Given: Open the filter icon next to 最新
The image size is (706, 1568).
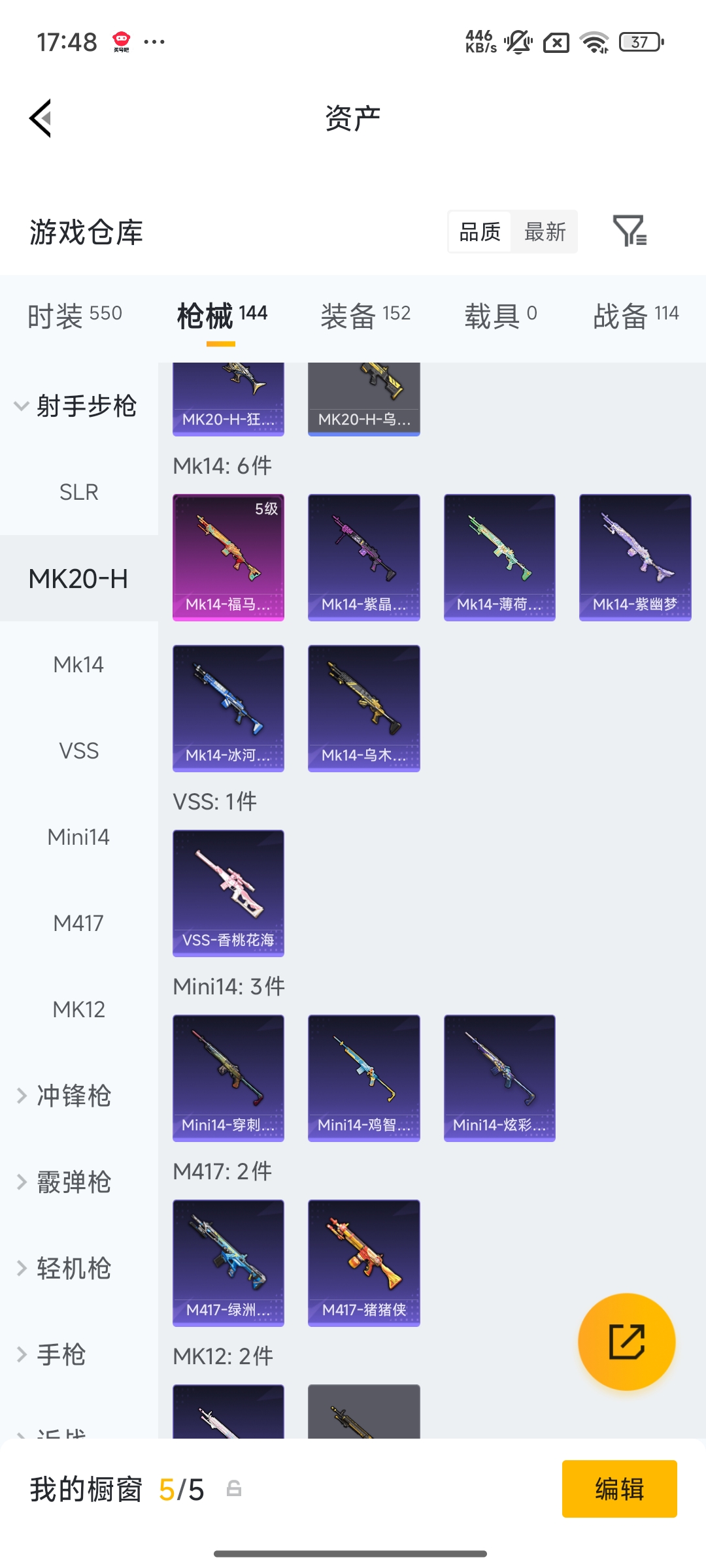Looking at the screenshot, I should (630, 231).
